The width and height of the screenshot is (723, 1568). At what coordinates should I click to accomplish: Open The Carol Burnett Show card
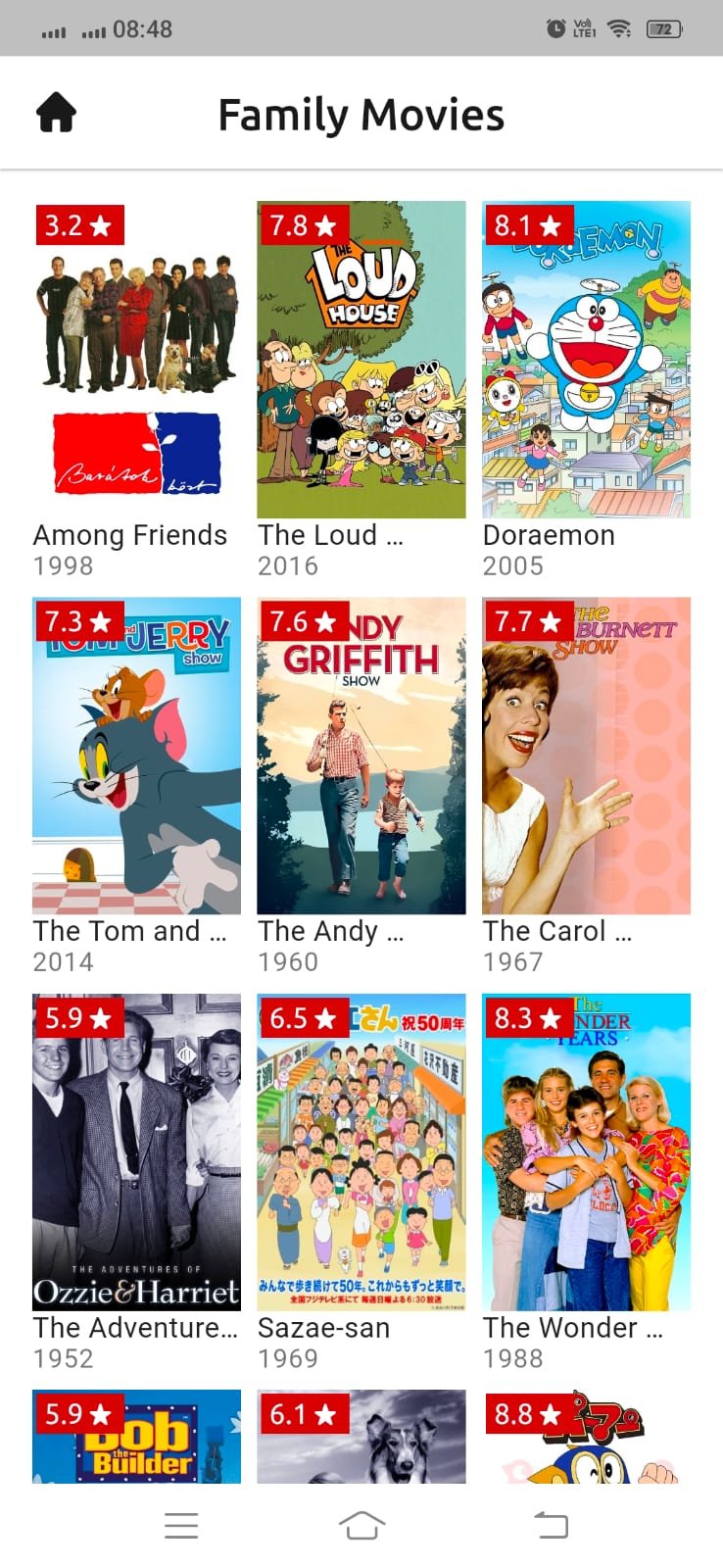(586, 756)
